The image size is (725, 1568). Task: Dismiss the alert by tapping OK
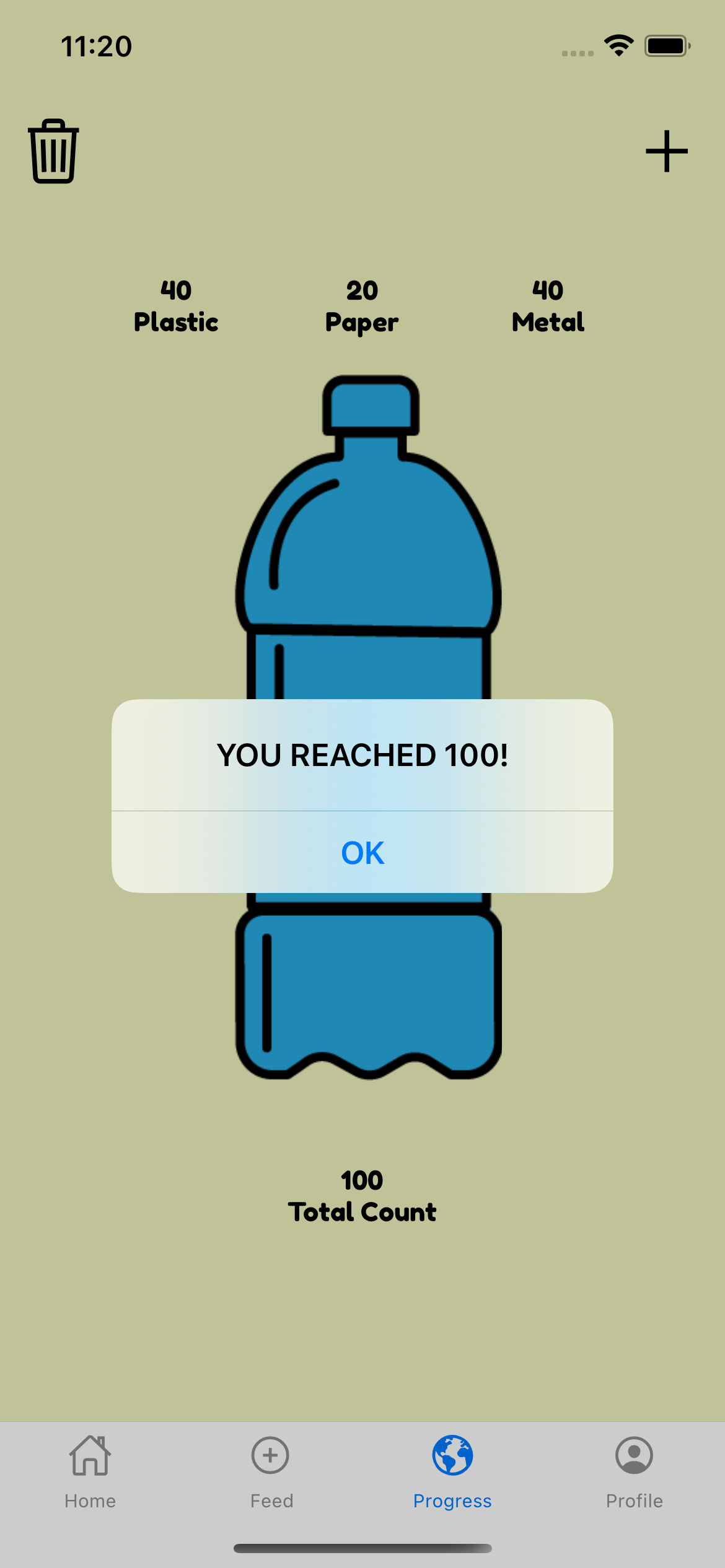[x=362, y=853]
